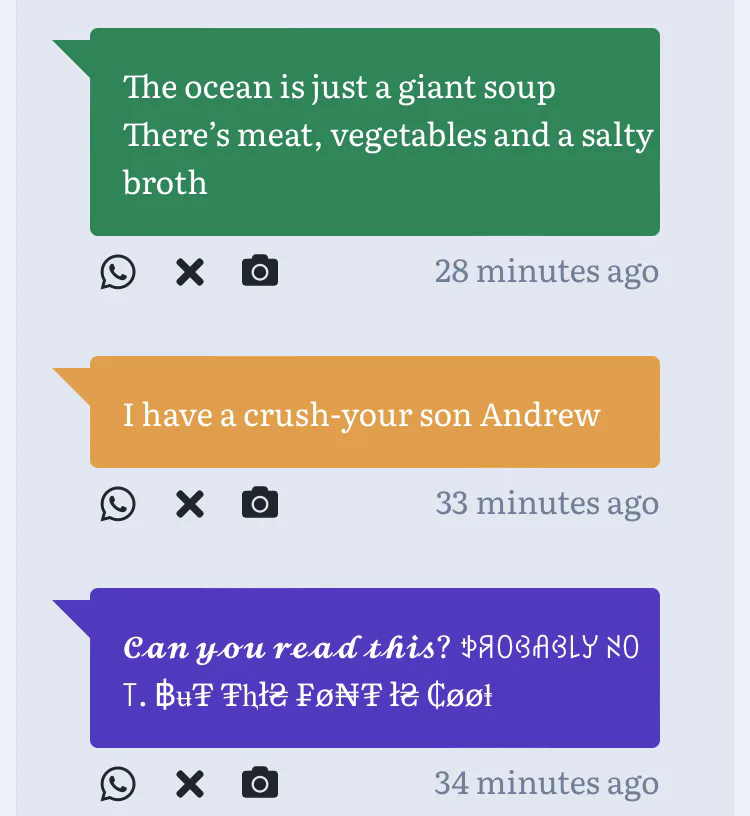Remove the 'I have a crush' message
This screenshot has height=816, width=750.
(190, 504)
